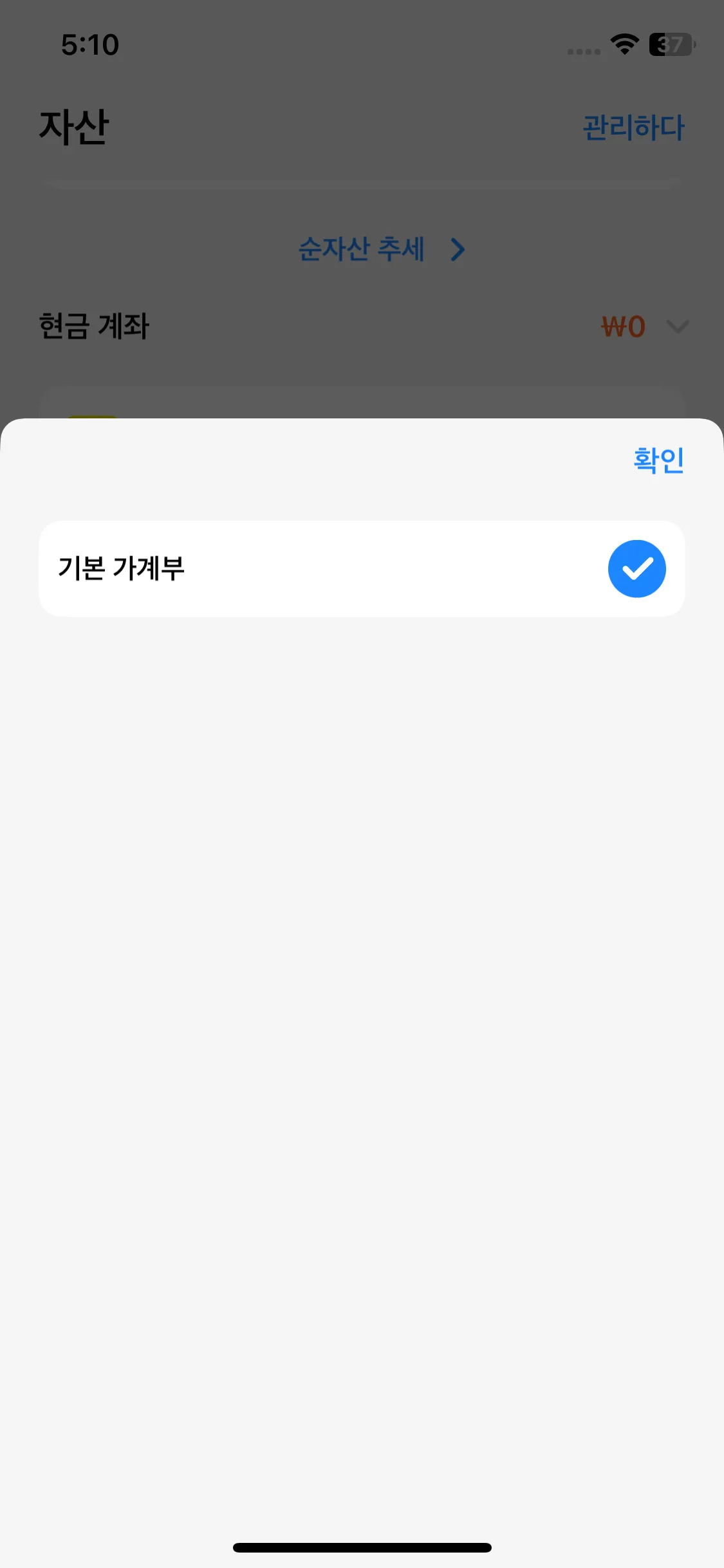Viewport: 724px width, 1568px height.
Task: Collapse the cash account dropdown arrow
Action: [x=677, y=328]
